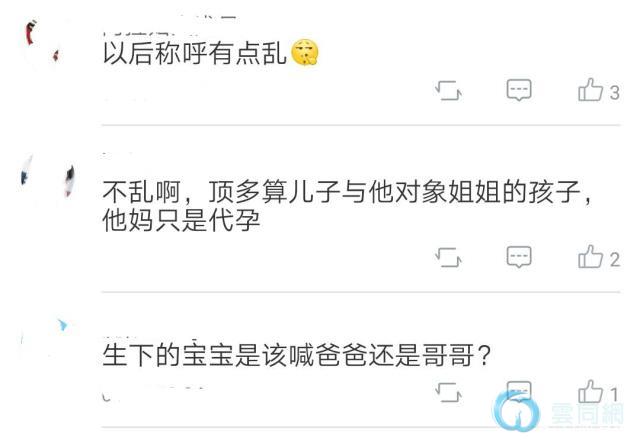Like the comment '以后称呼有点乱'
The height and width of the screenshot is (444, 640).
591,91
